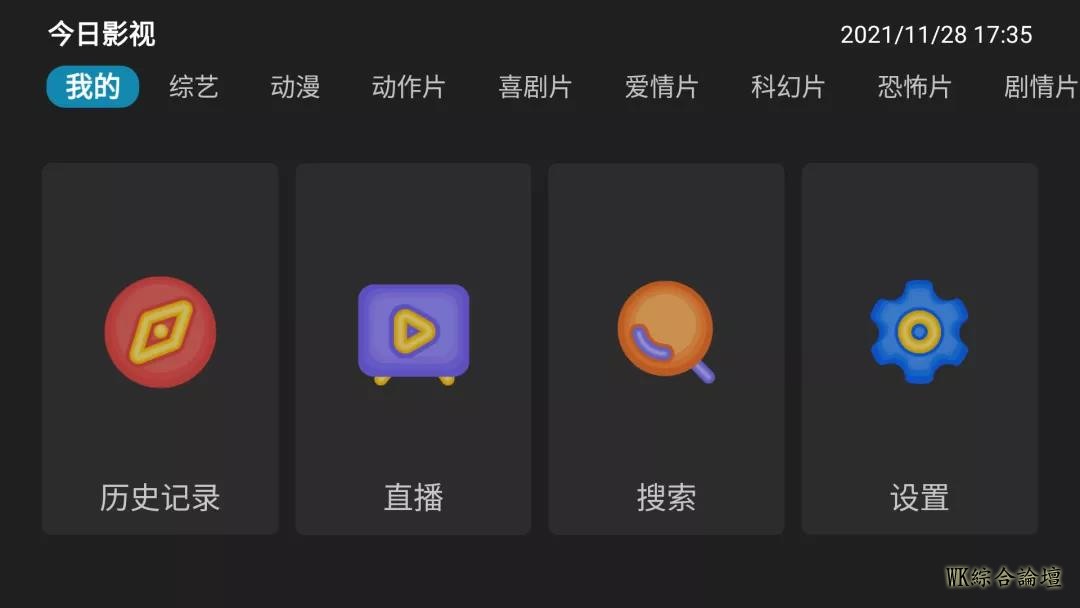Open the 剧情片 tab
The image size is (1080, 608).
pos(1040,87)
